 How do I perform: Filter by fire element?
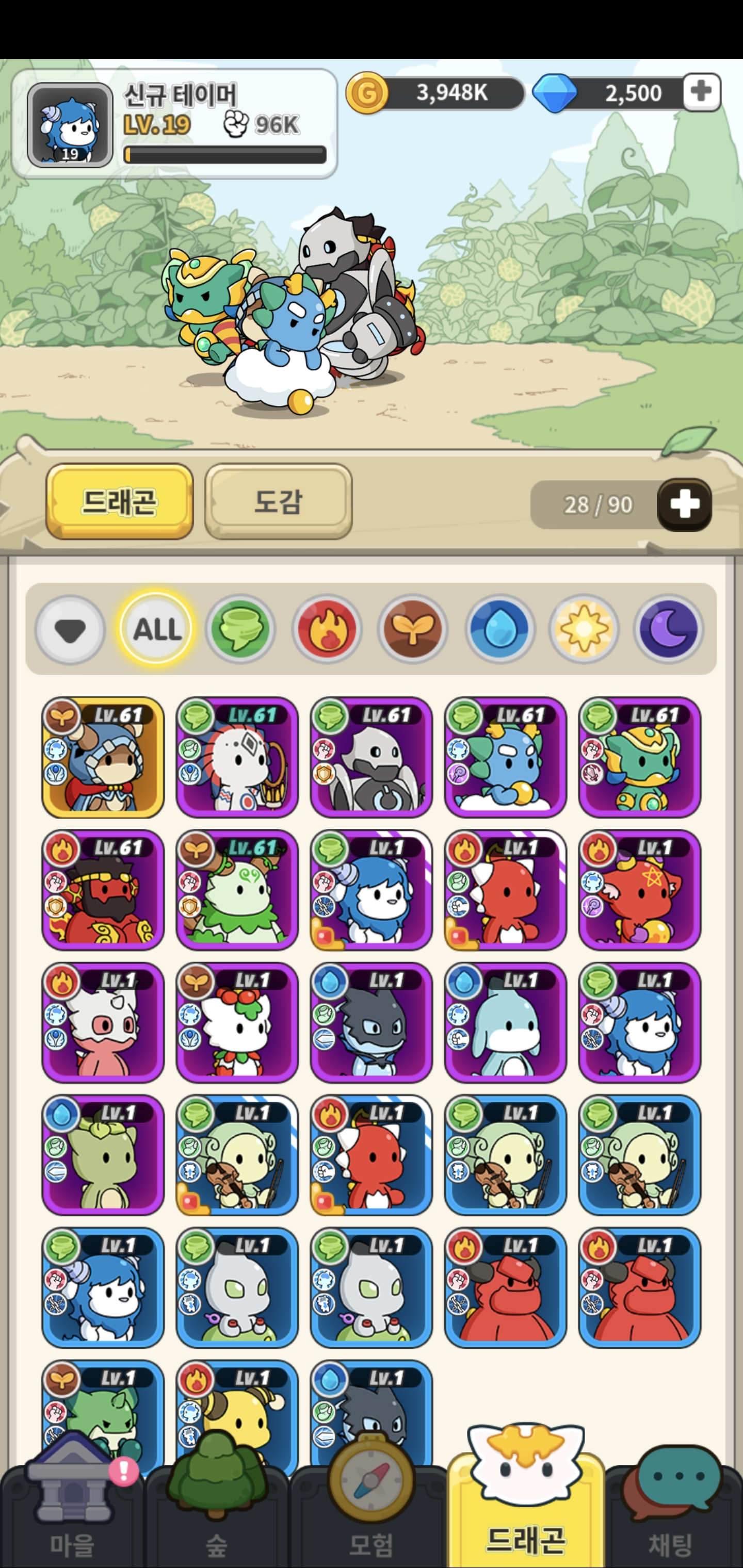point(327,629)
